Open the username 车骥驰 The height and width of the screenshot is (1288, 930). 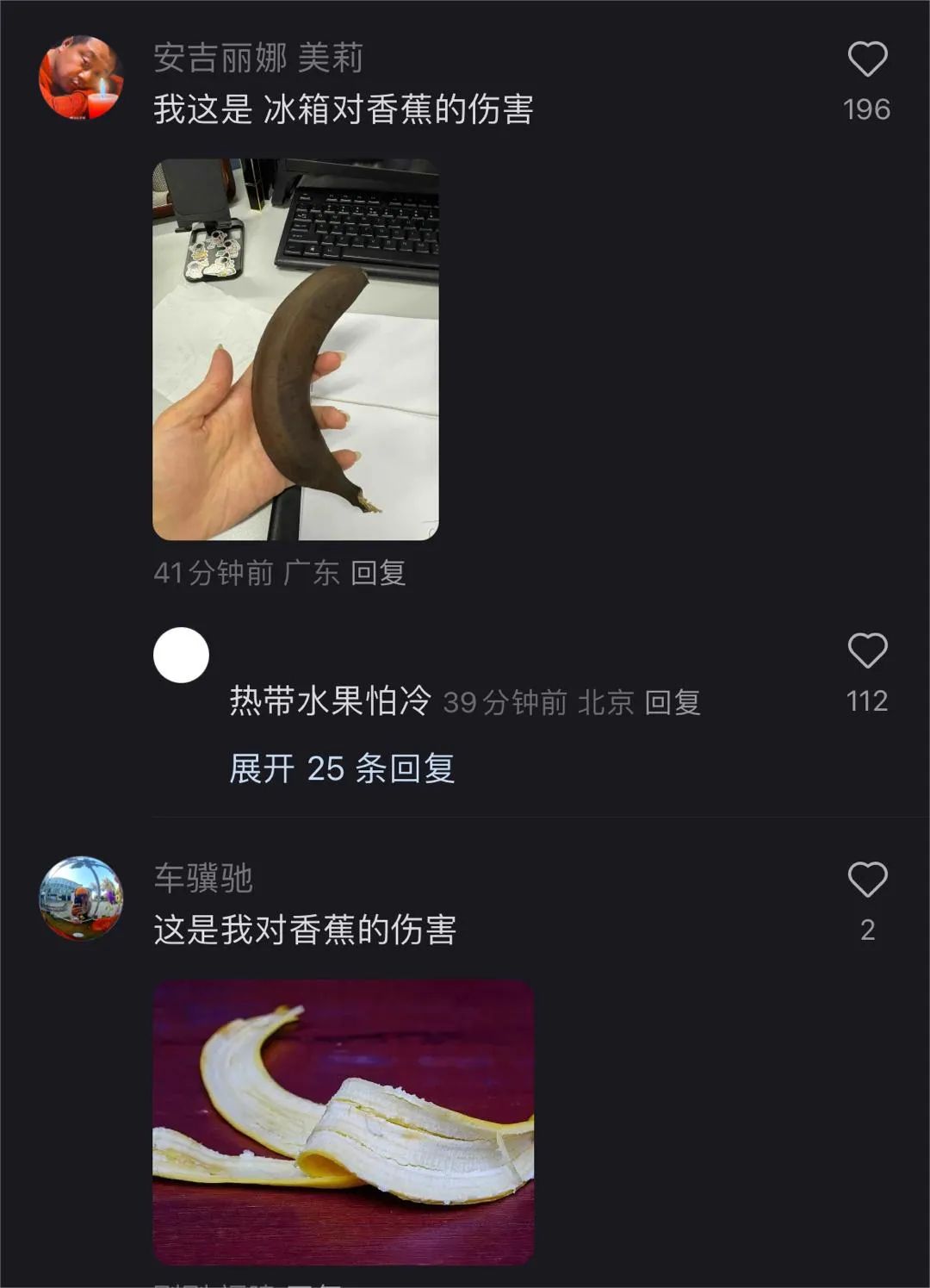[203, 879]
